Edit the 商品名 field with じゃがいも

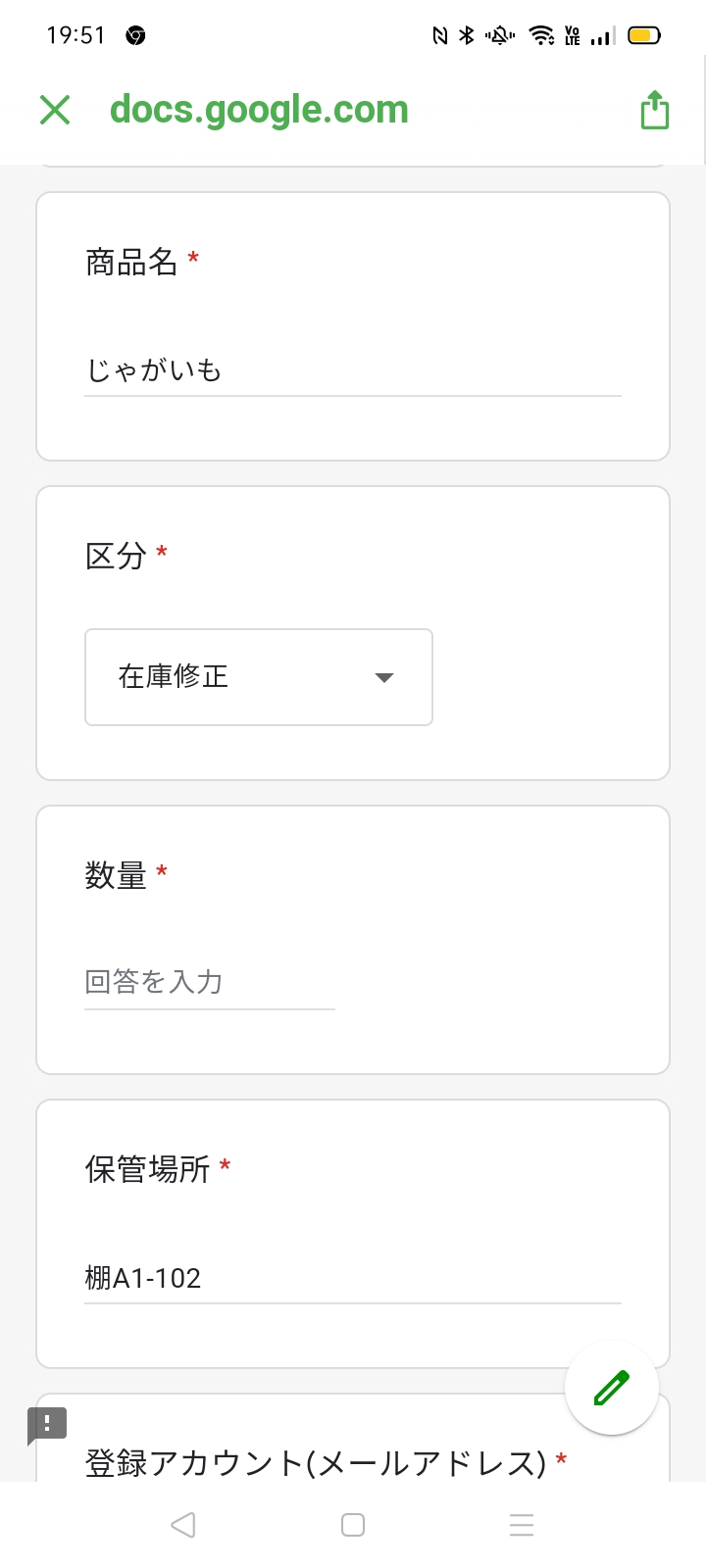pos(353,370)
